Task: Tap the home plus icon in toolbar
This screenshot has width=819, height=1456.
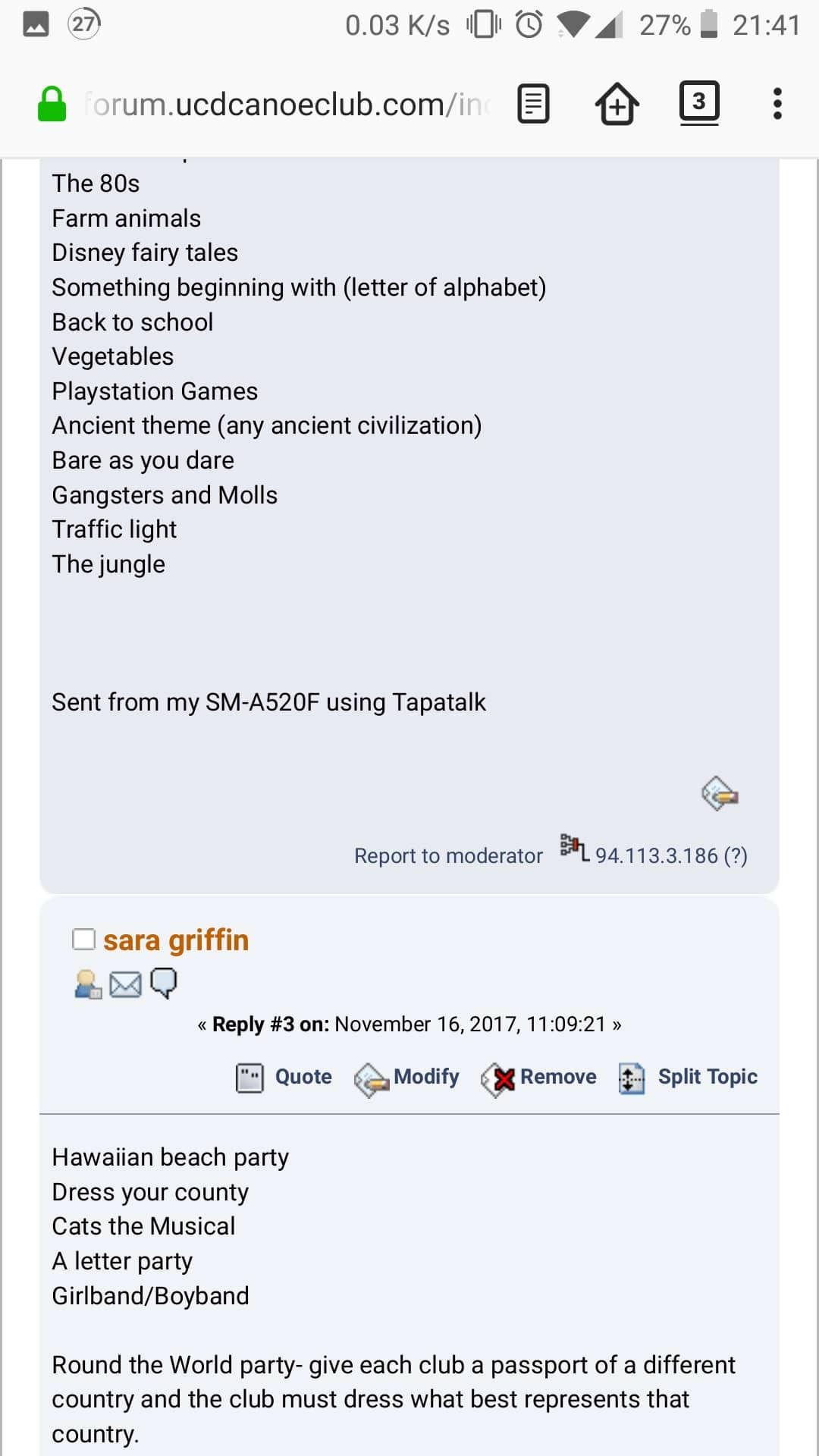Action: point(617,104)
